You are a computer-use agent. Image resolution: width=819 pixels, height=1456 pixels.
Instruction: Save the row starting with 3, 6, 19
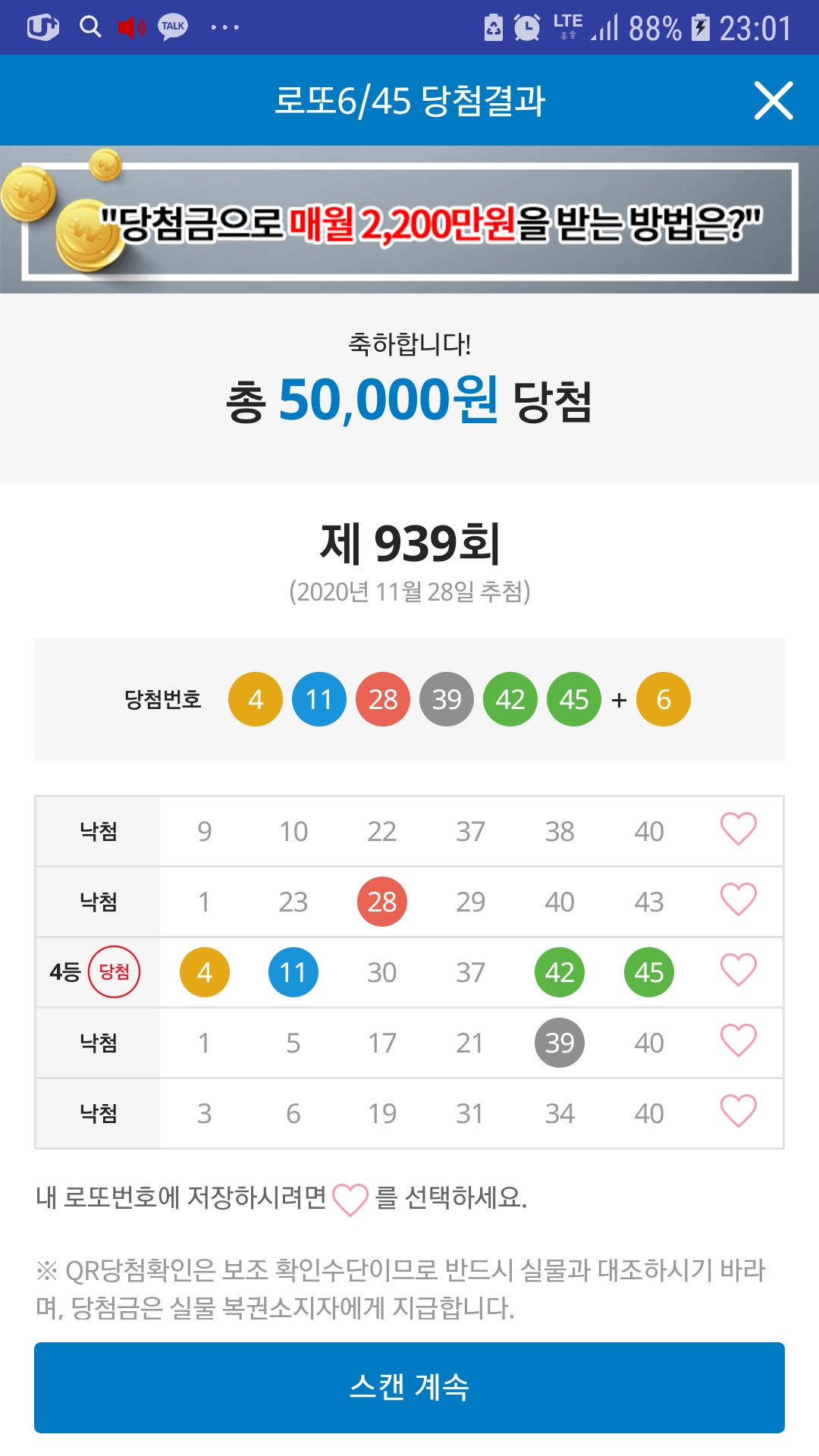pos(738,1112)
